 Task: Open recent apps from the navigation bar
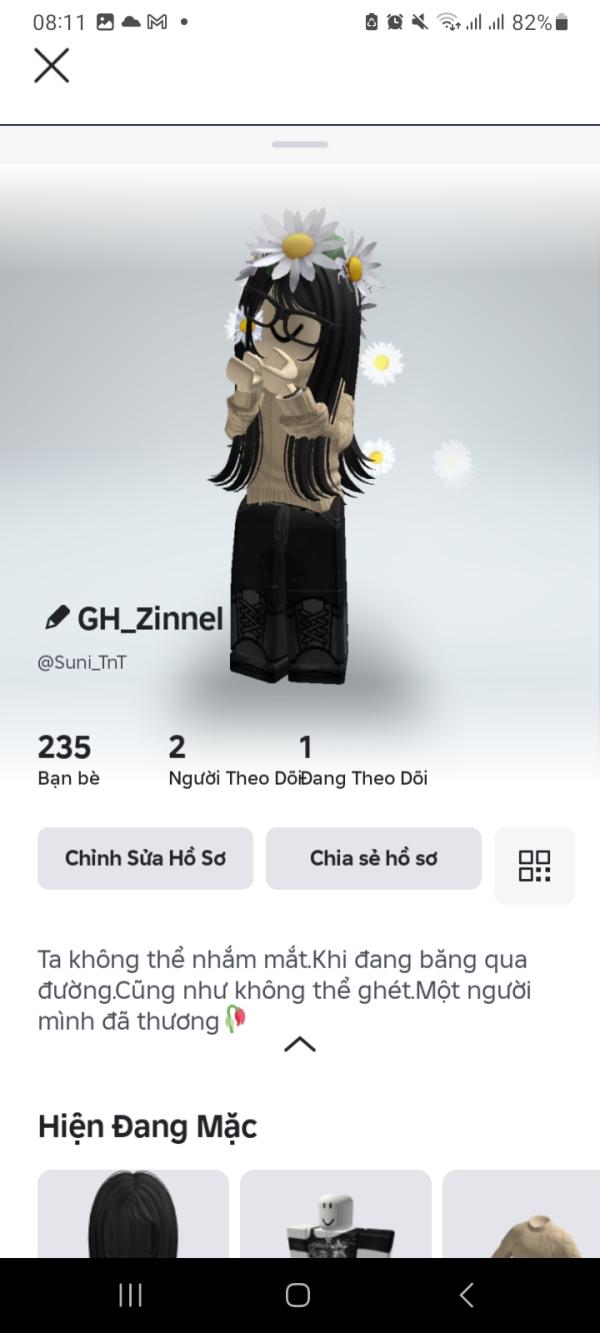coord(131,1295)
